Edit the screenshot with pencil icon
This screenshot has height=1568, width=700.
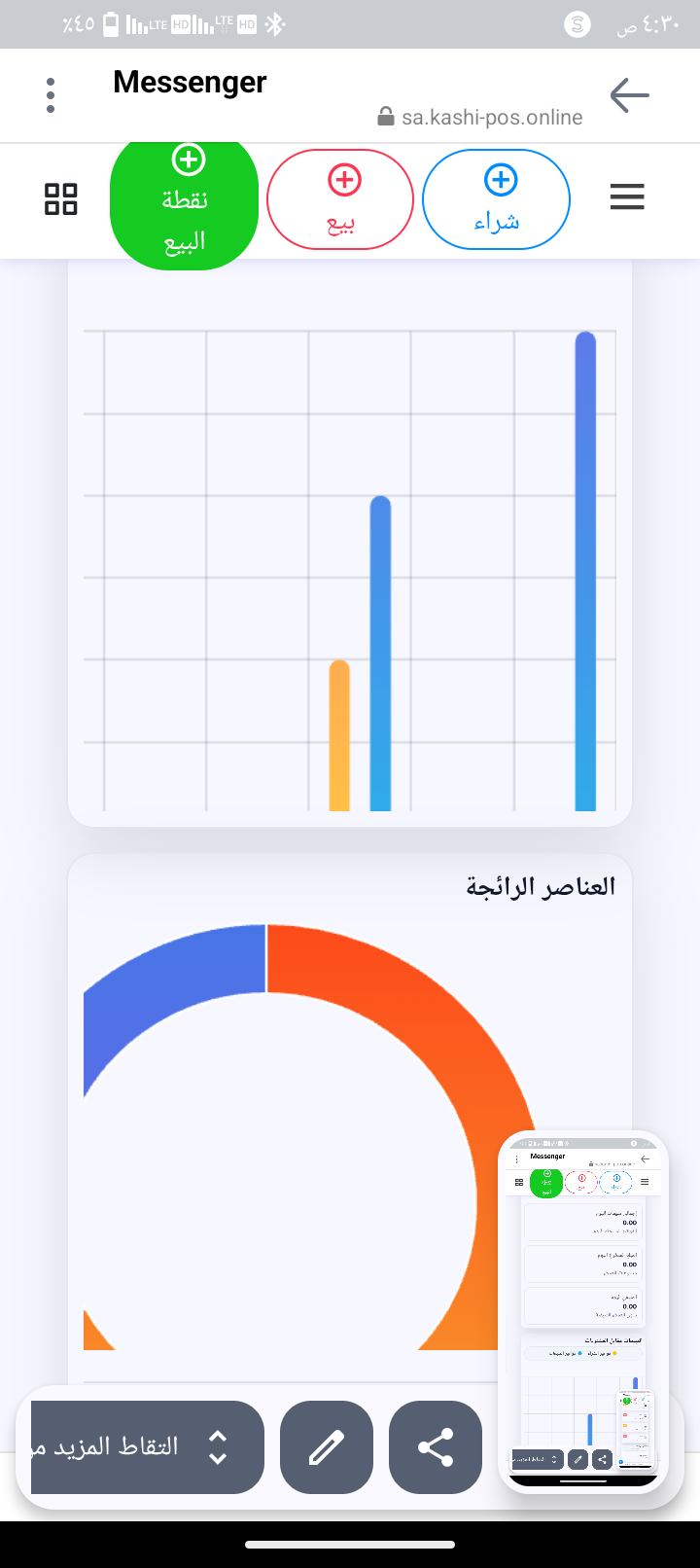pos(327,1447)
